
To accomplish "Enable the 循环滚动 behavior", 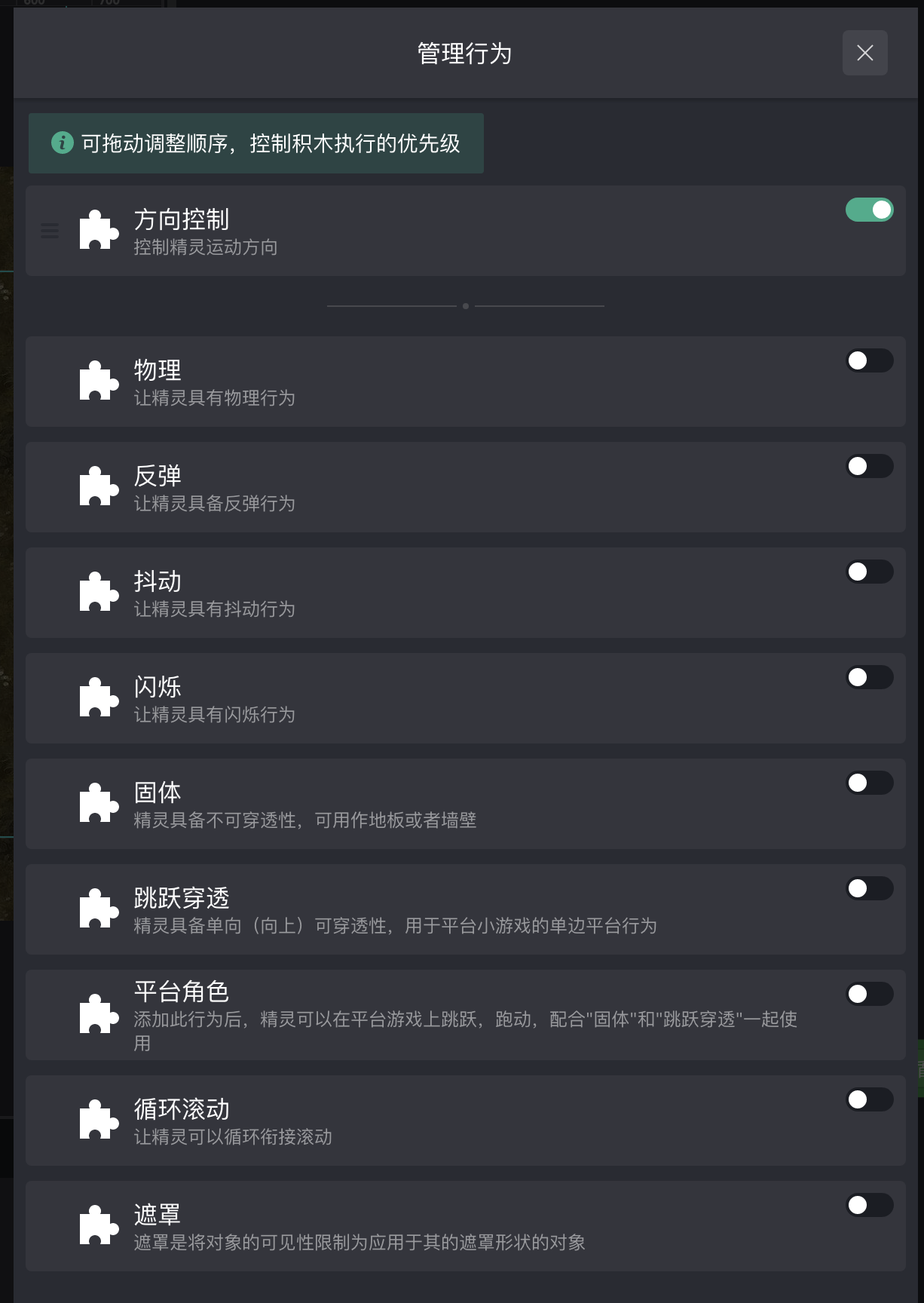I will tap(869, 1099).
